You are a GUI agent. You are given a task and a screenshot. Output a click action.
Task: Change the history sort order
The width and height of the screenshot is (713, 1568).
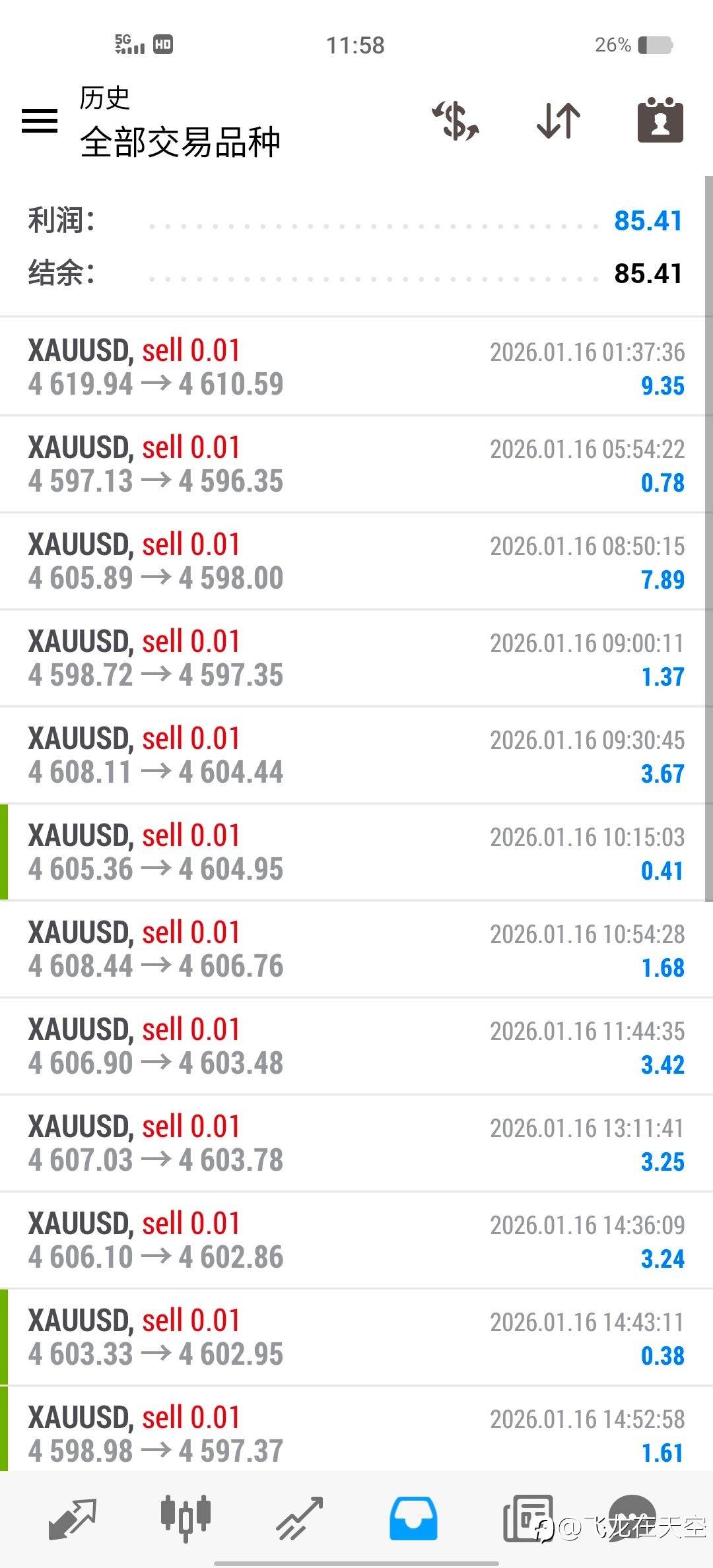559,121
